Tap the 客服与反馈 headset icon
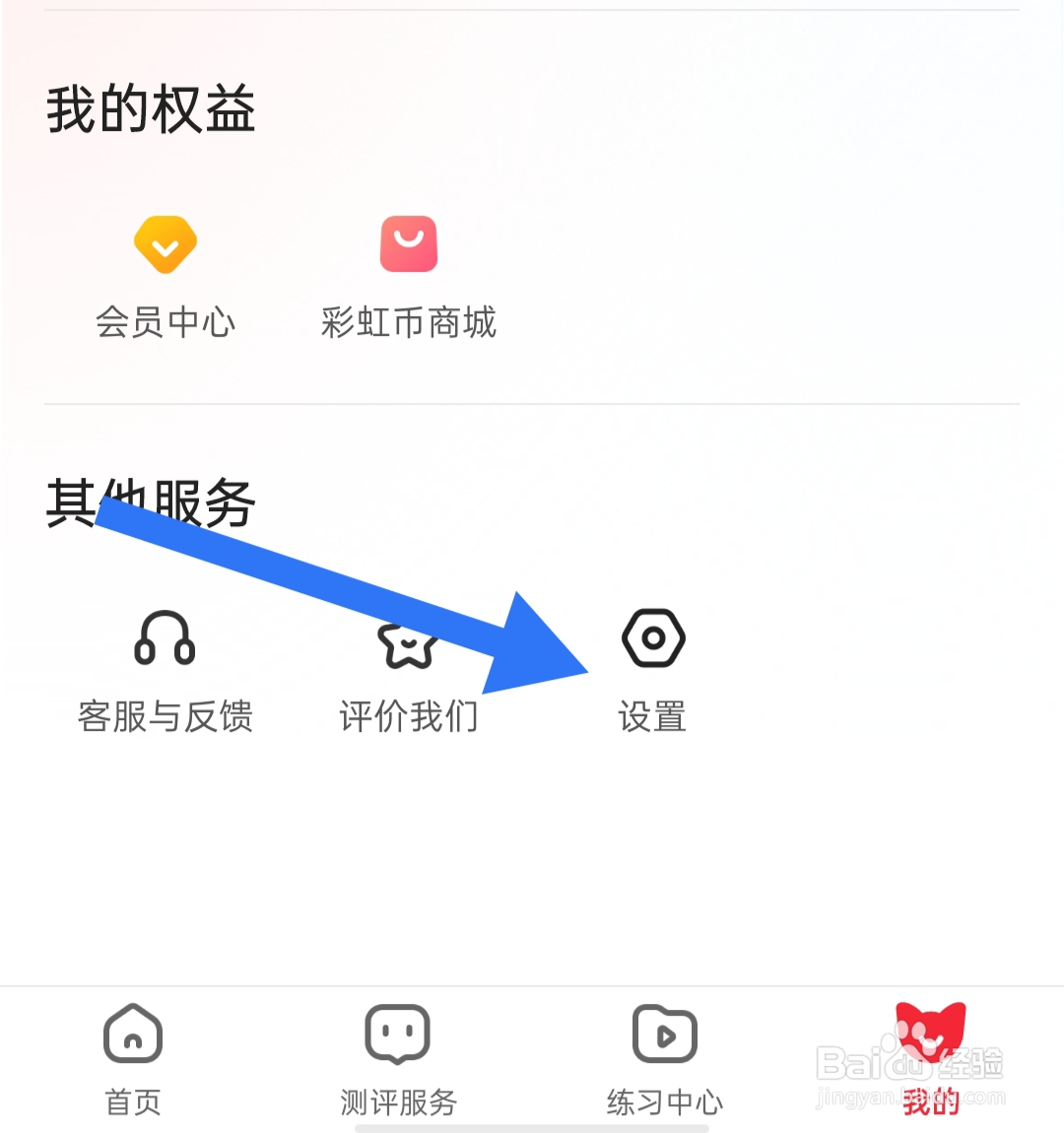Viewport: 1064px width, 1133px height. tap(165, 640)
